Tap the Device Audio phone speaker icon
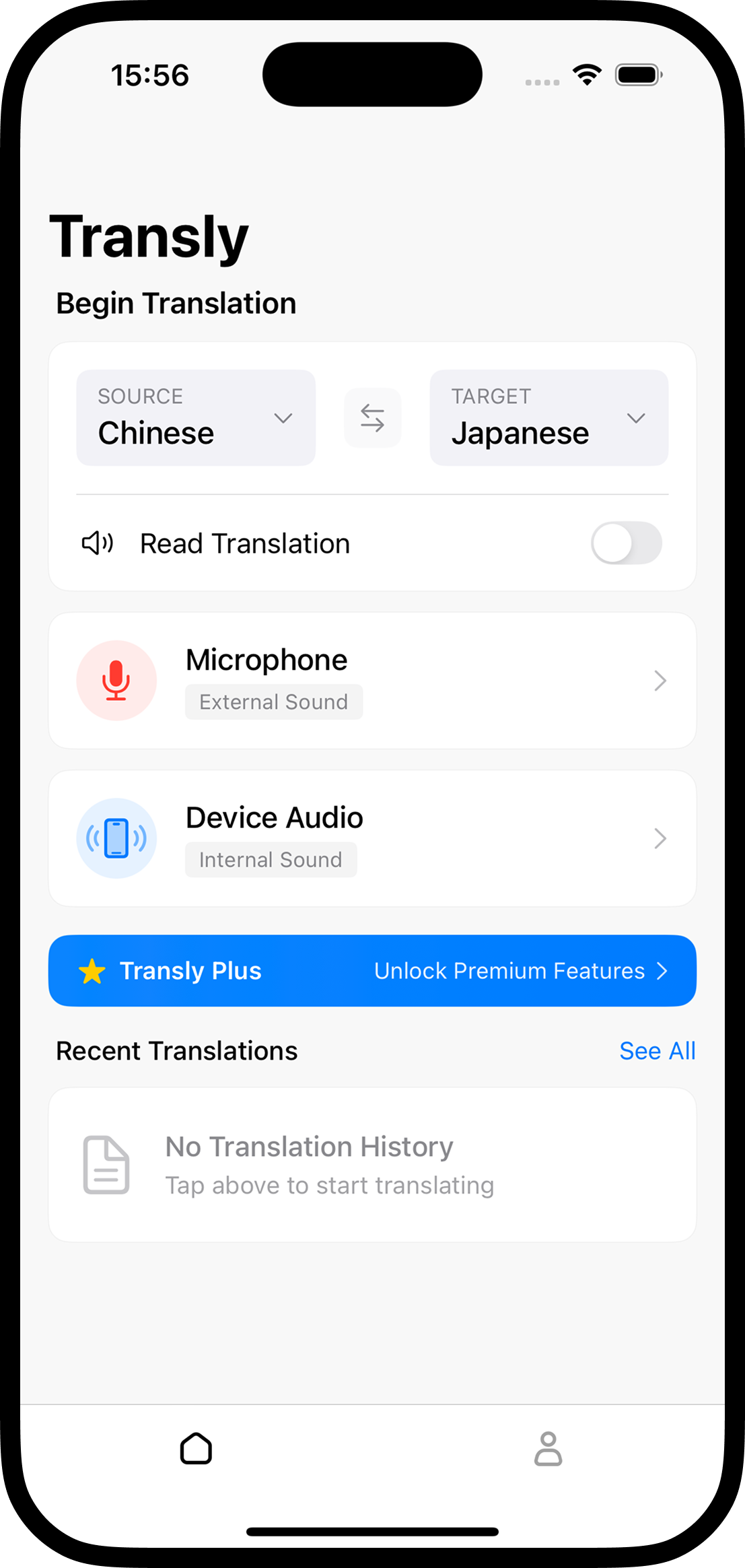This screenshot has width=745, height=1568. point(116,838)
